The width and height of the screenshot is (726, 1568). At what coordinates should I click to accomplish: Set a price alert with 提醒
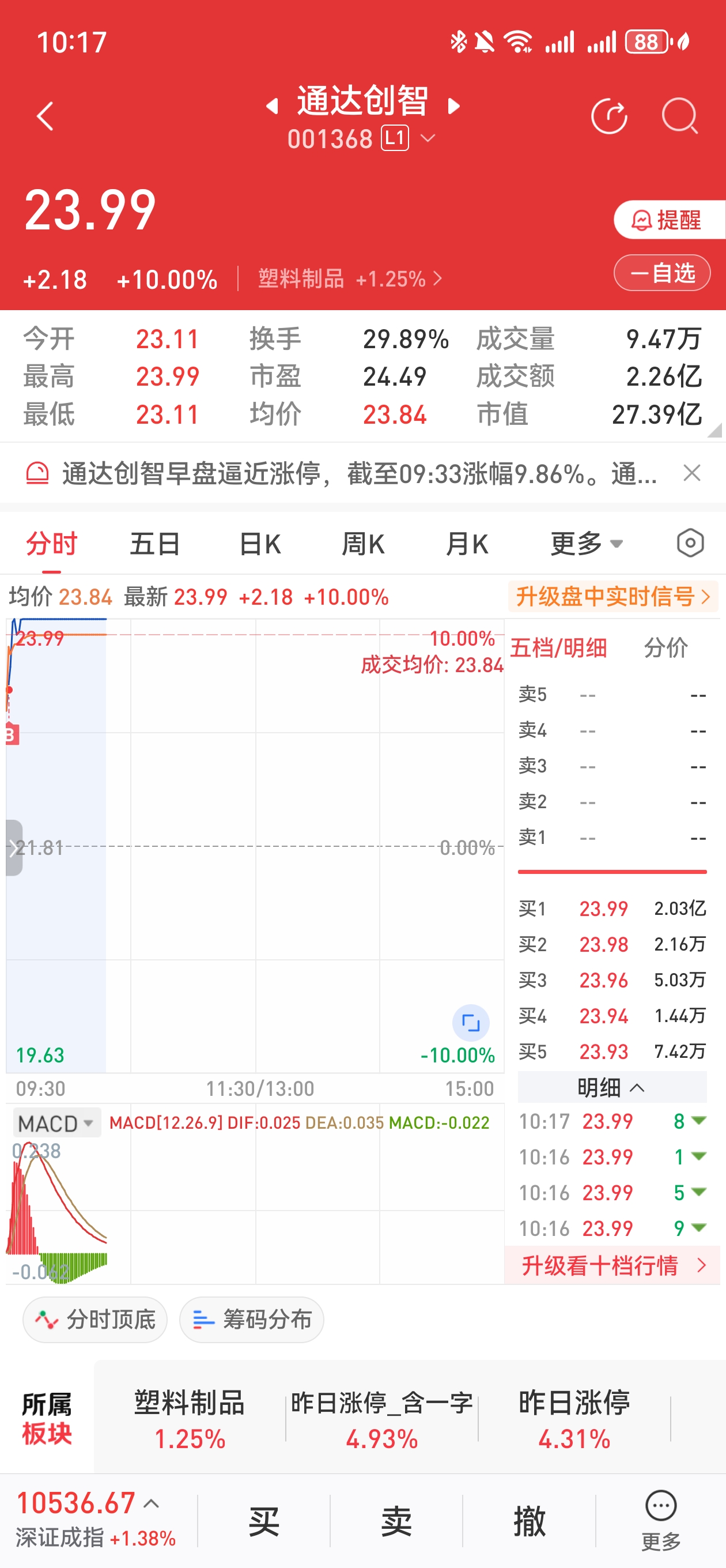pyautogui.click(x=669, y=220)
